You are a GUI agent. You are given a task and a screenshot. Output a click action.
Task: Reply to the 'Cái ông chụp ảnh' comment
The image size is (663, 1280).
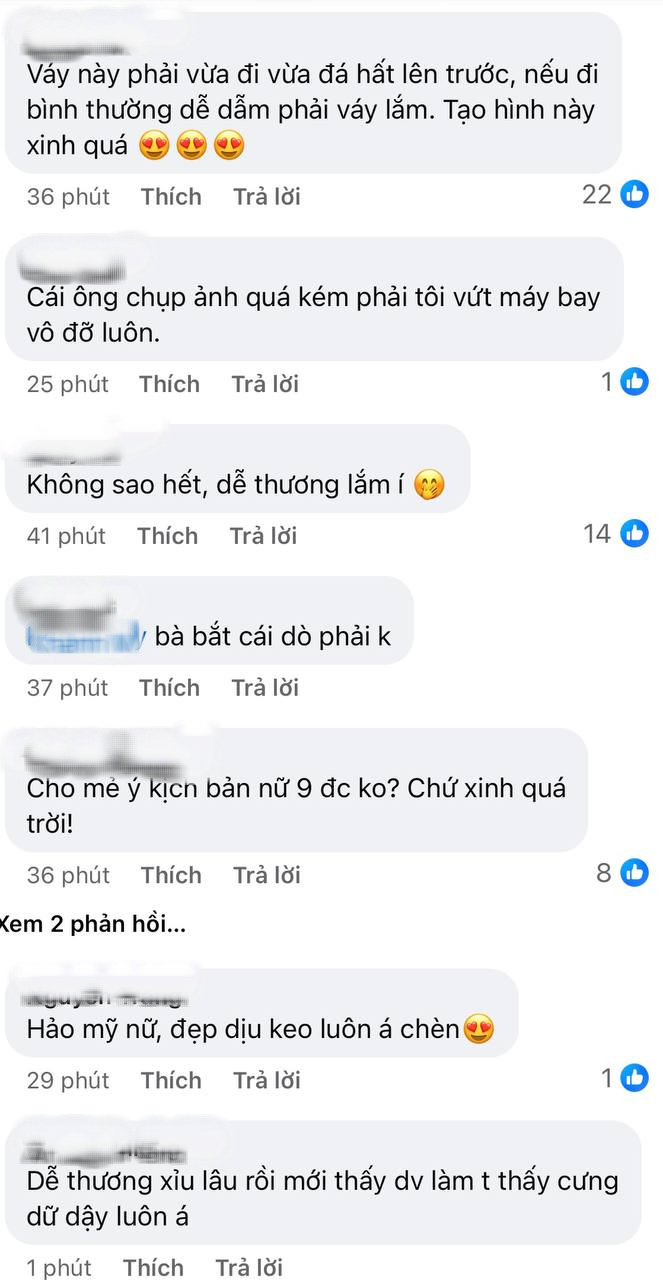265,383
